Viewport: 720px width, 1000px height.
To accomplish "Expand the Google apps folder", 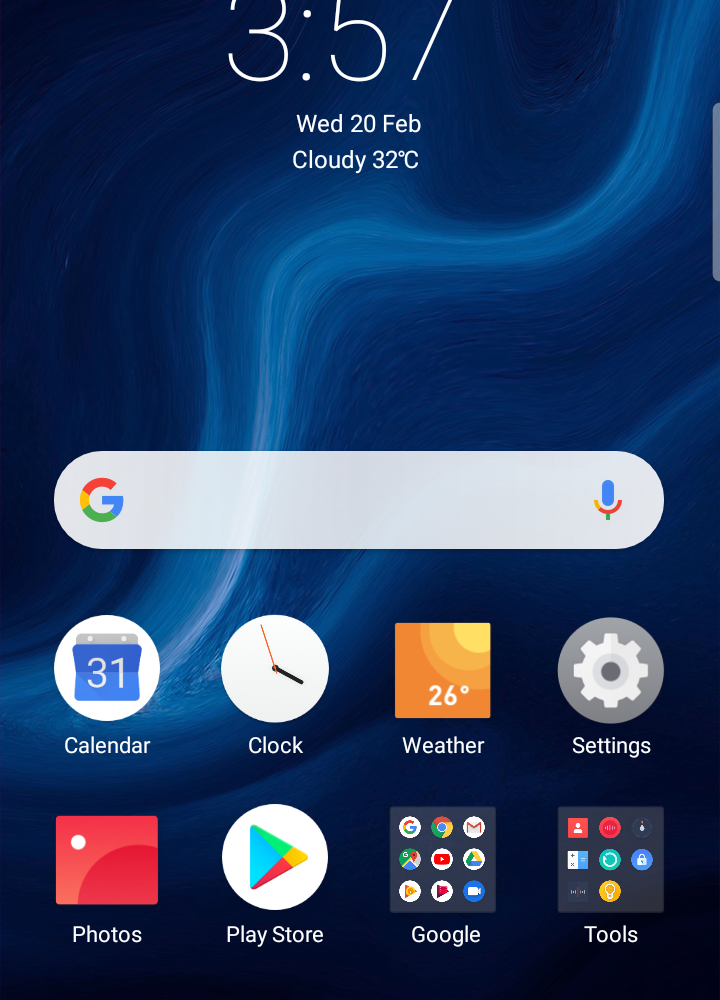I will click(443, 860).
